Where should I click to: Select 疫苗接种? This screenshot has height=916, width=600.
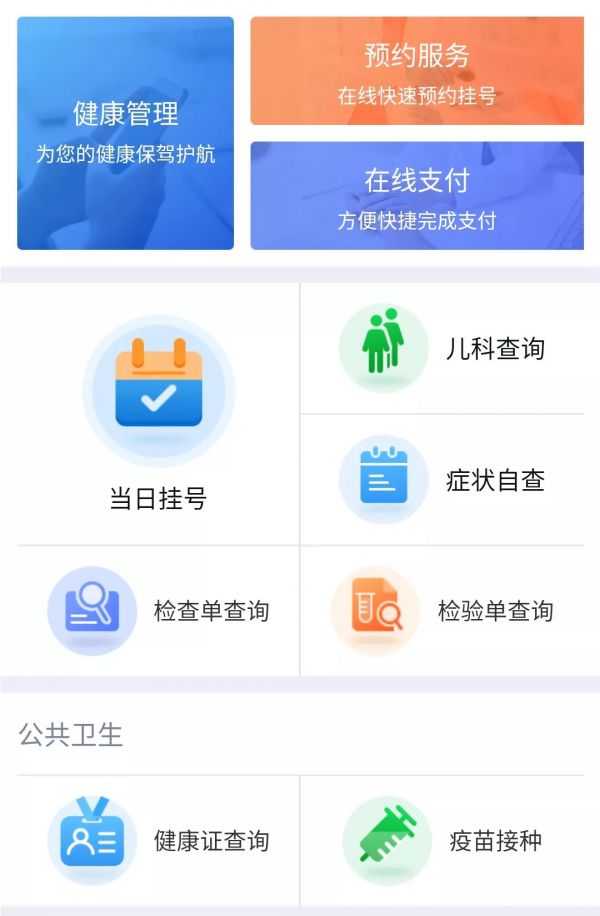click(442, 841)
